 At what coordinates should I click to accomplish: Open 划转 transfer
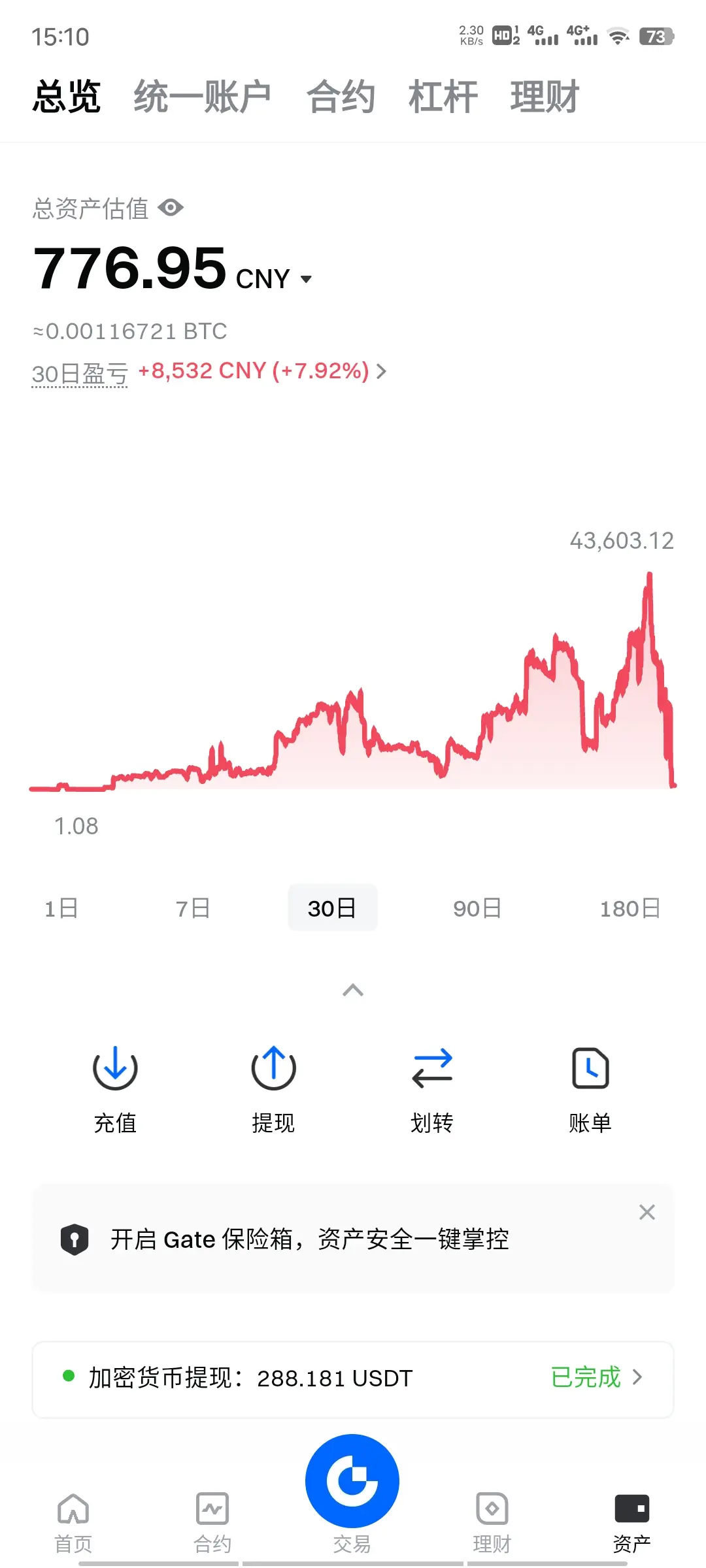[431, 1088]
